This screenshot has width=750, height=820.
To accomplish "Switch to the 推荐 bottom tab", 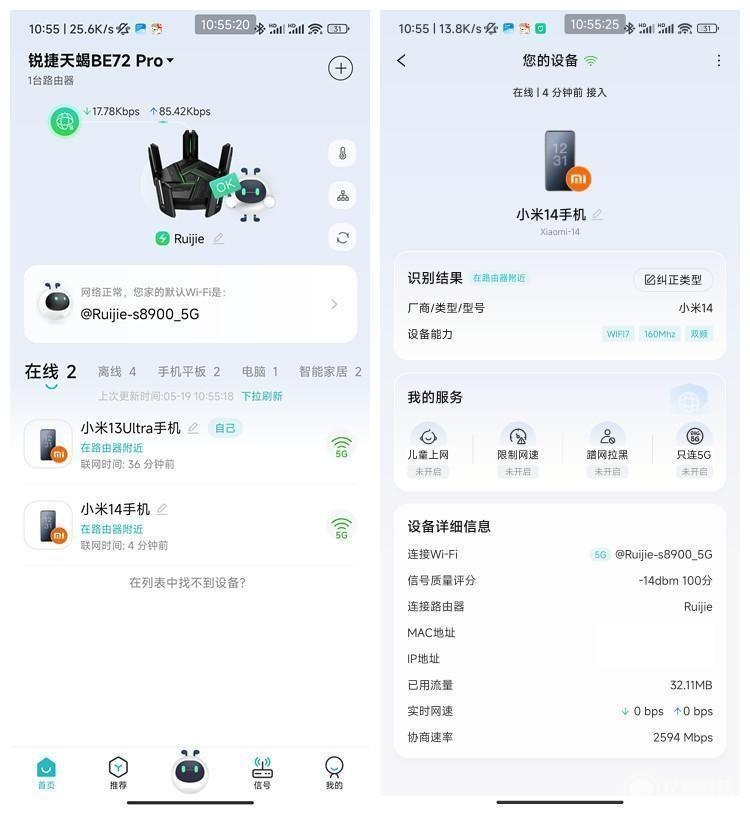I will point(118,772).
